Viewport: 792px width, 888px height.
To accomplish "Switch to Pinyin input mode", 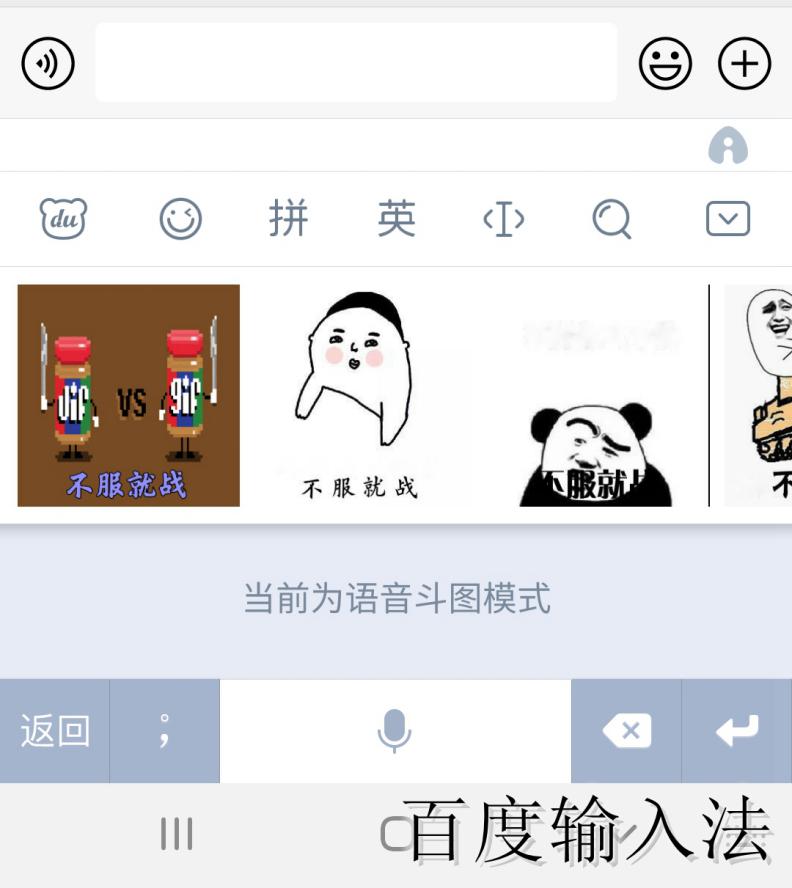I will (x=290, y=219).
